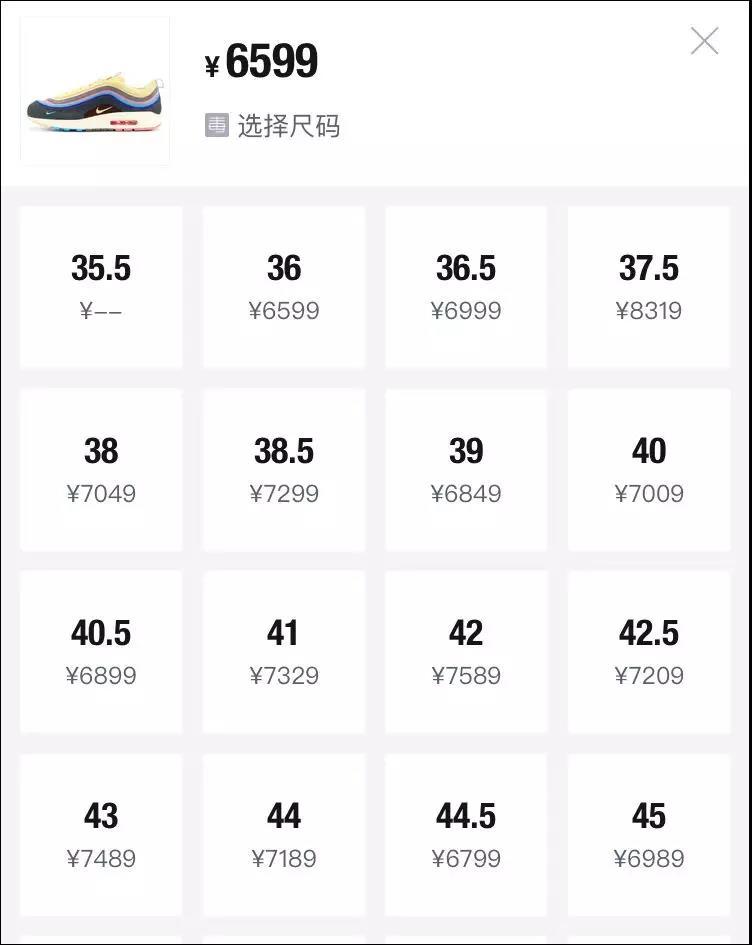Viewport: 752px width, 945px height.
Task: Select size 39 at ¥6849
Action: 466,470
